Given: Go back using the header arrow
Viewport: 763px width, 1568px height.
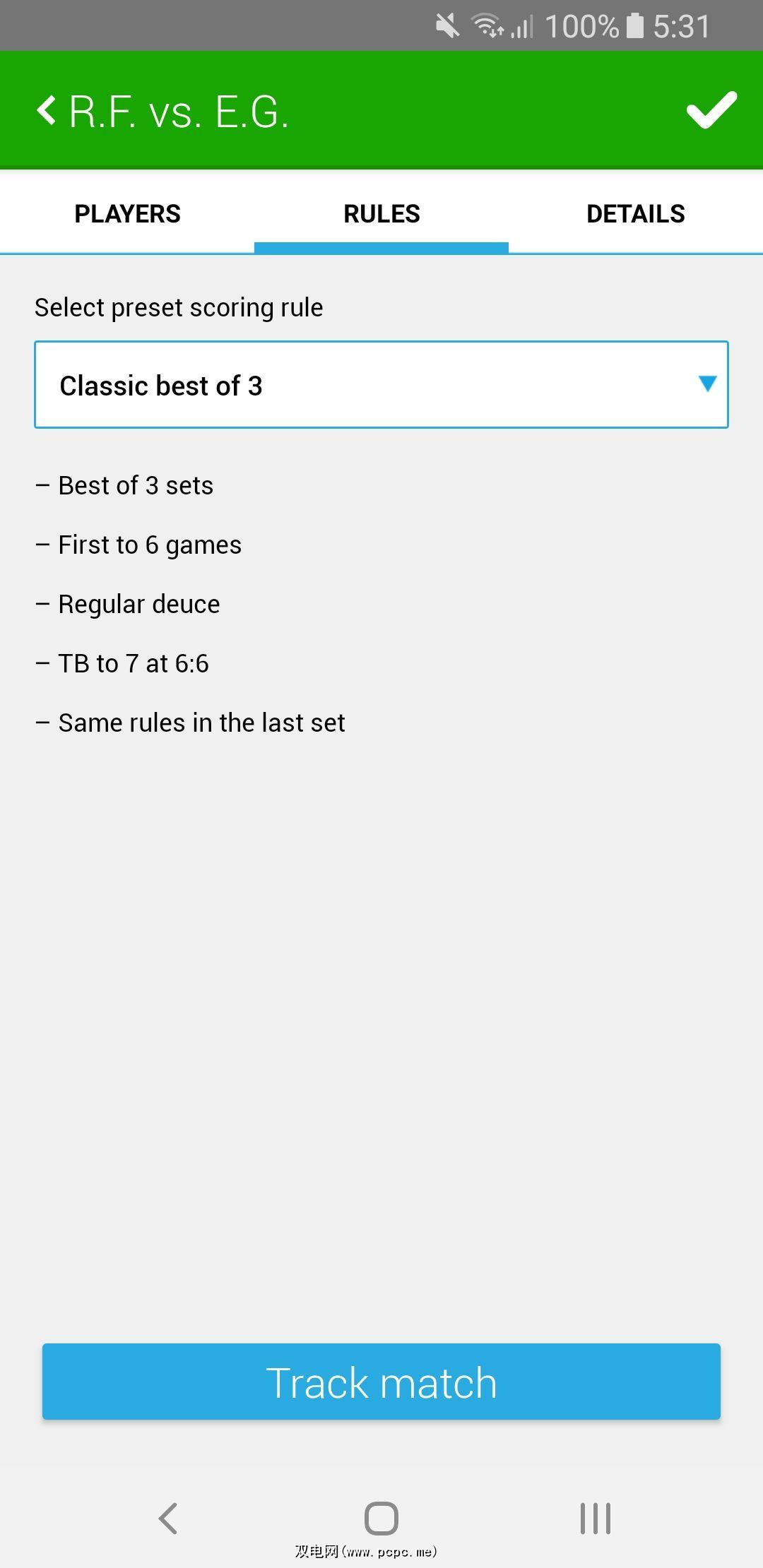Looking at the screenshot, I should click(47, 111).
